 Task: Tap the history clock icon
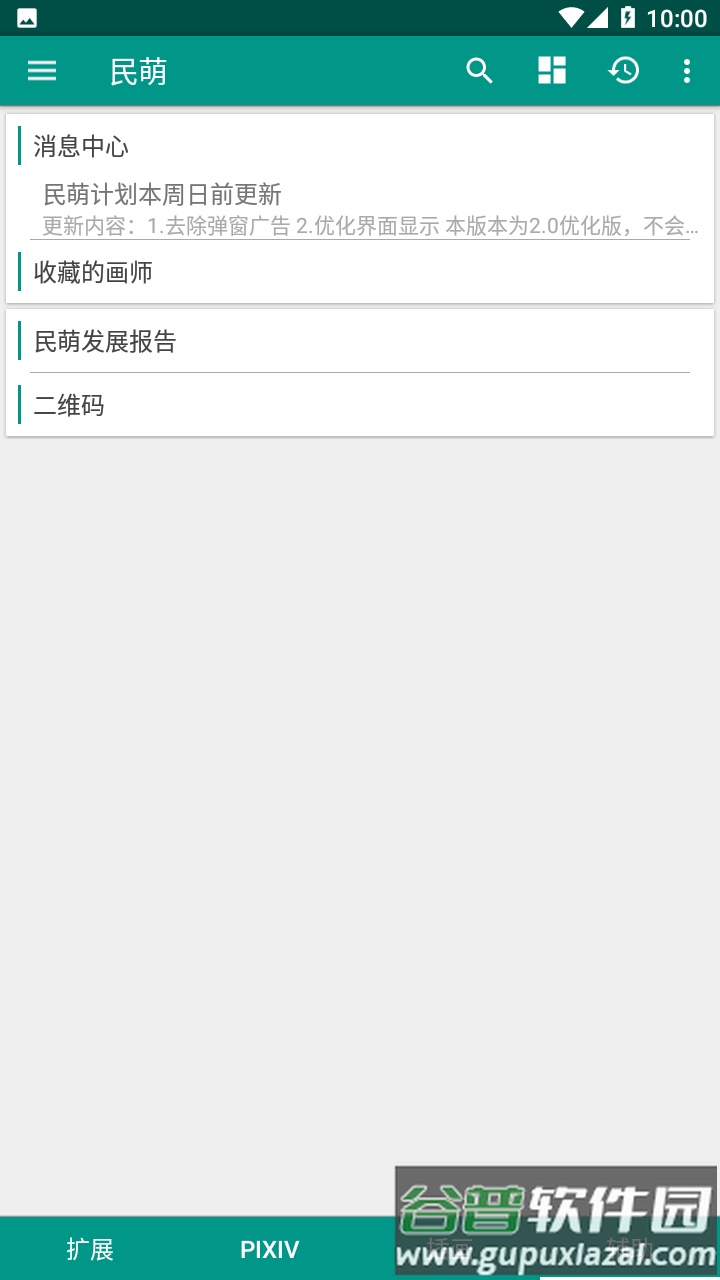pos(623,70)
